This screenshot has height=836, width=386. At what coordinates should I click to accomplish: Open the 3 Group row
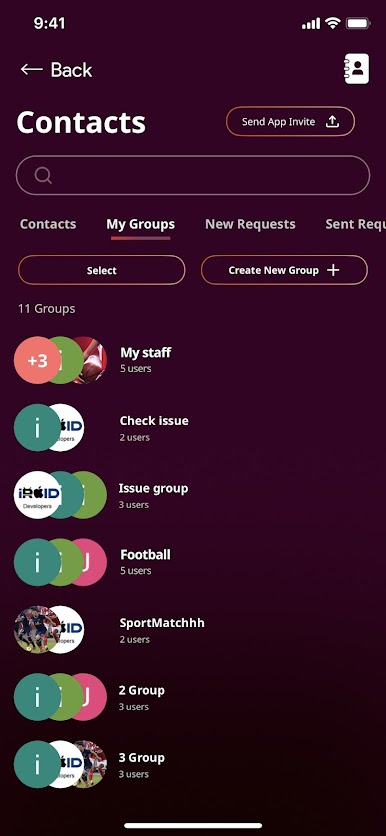(x=193, y=765)
